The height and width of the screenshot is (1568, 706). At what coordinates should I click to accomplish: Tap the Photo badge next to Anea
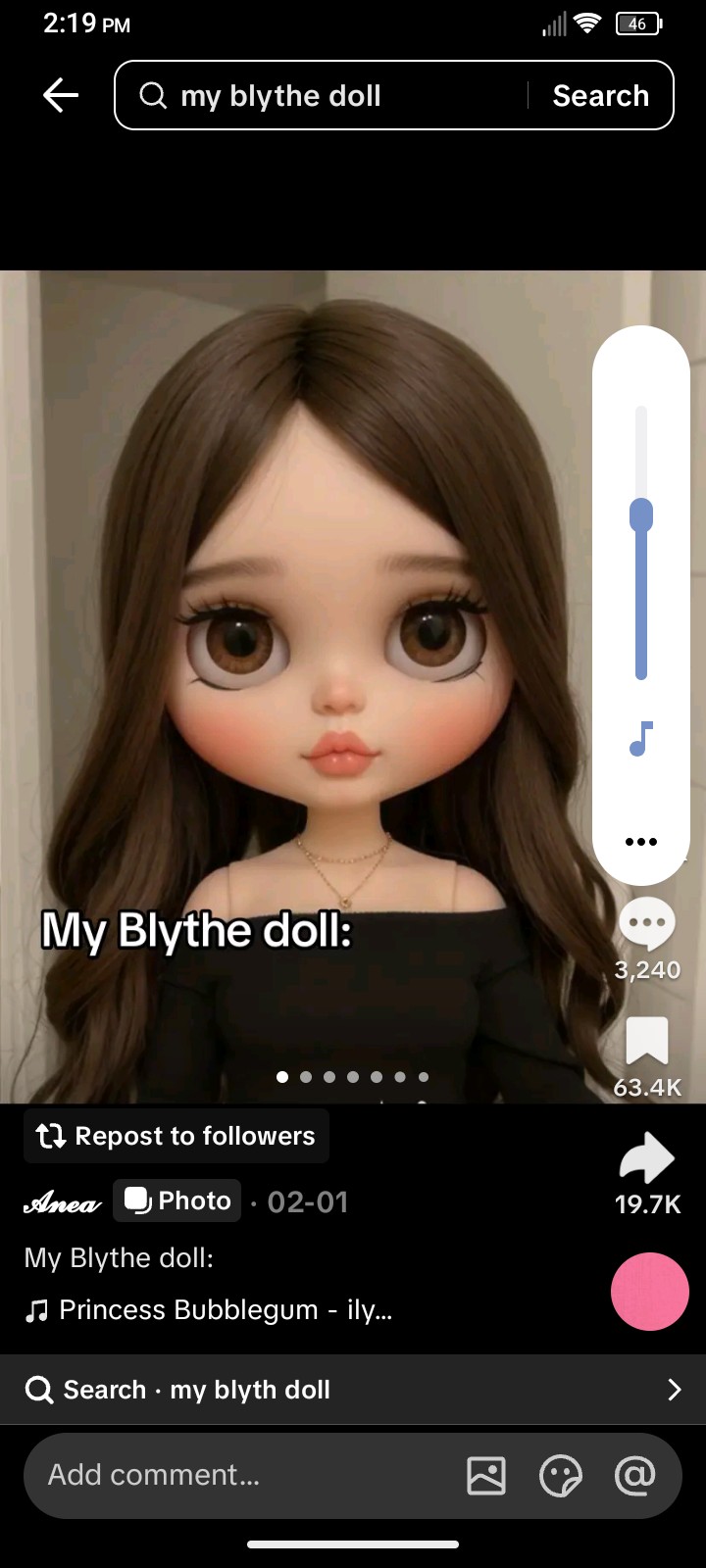(177, 1200)
